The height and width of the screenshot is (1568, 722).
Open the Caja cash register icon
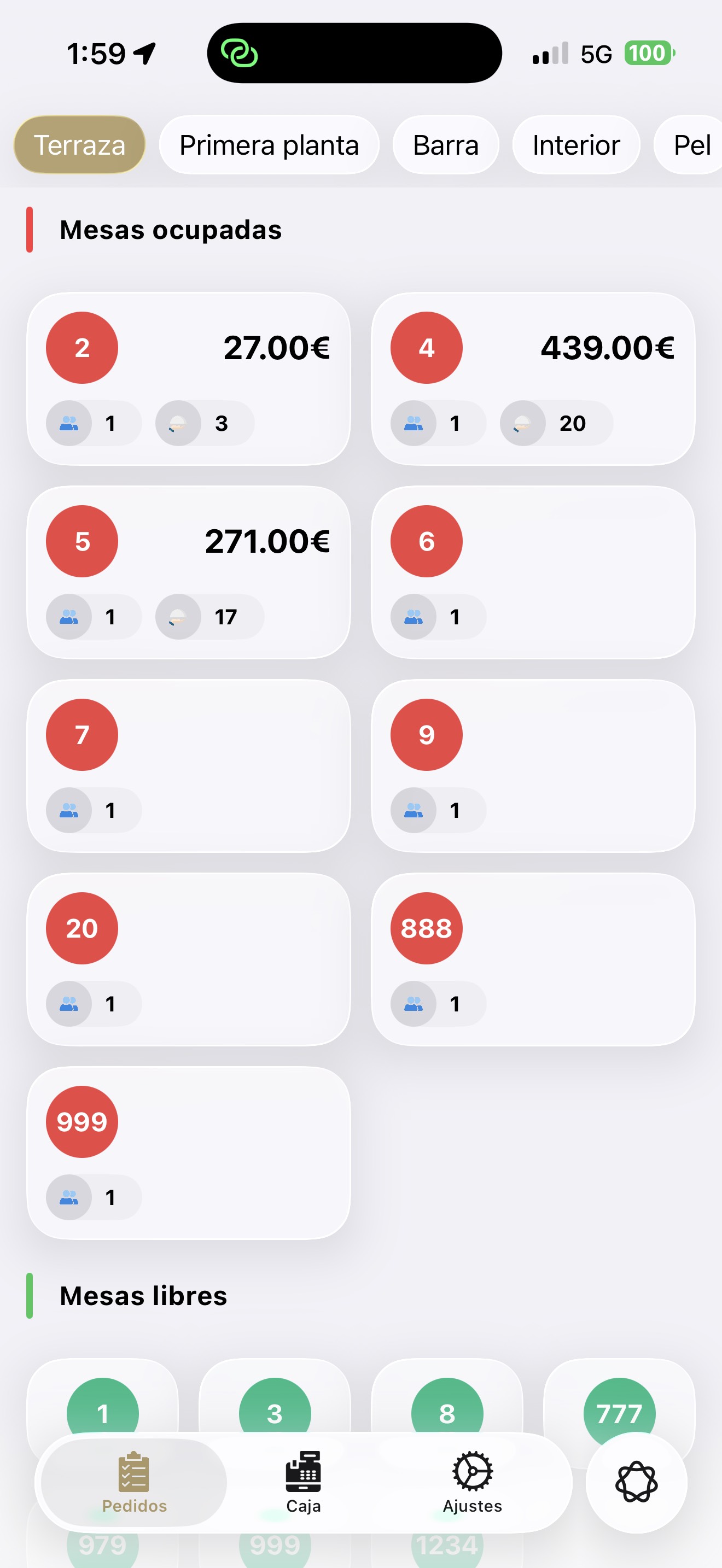302,1472
